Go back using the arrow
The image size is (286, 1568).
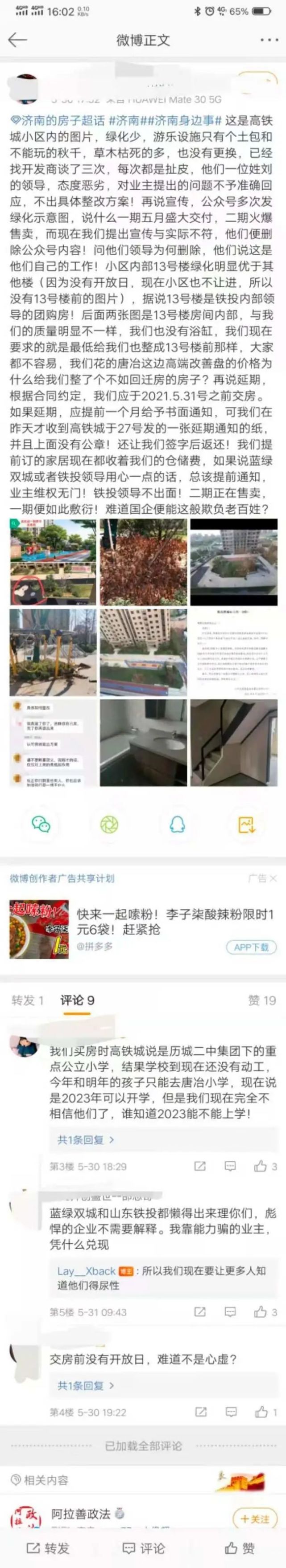click(17, 40)
